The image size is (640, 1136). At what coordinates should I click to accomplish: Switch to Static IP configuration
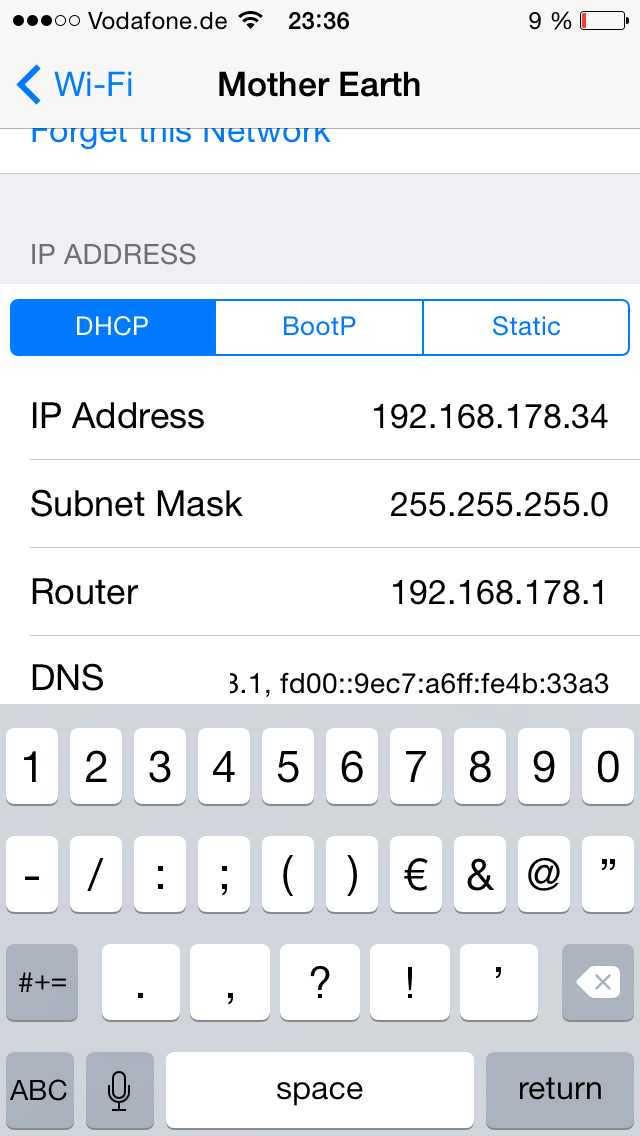pyautogui.click(x=526, y=327)
